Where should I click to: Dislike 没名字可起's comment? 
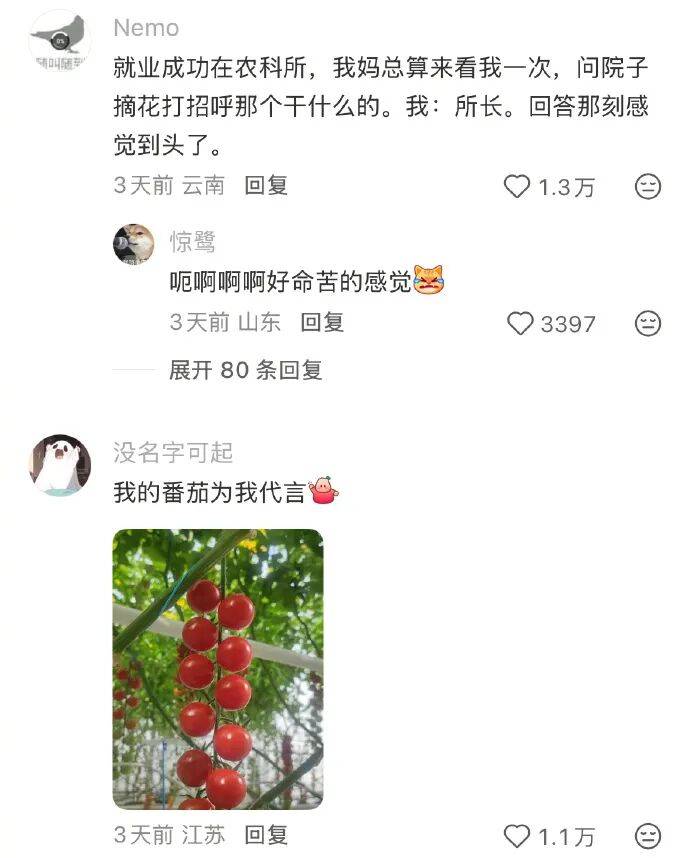tap(648, 836)
